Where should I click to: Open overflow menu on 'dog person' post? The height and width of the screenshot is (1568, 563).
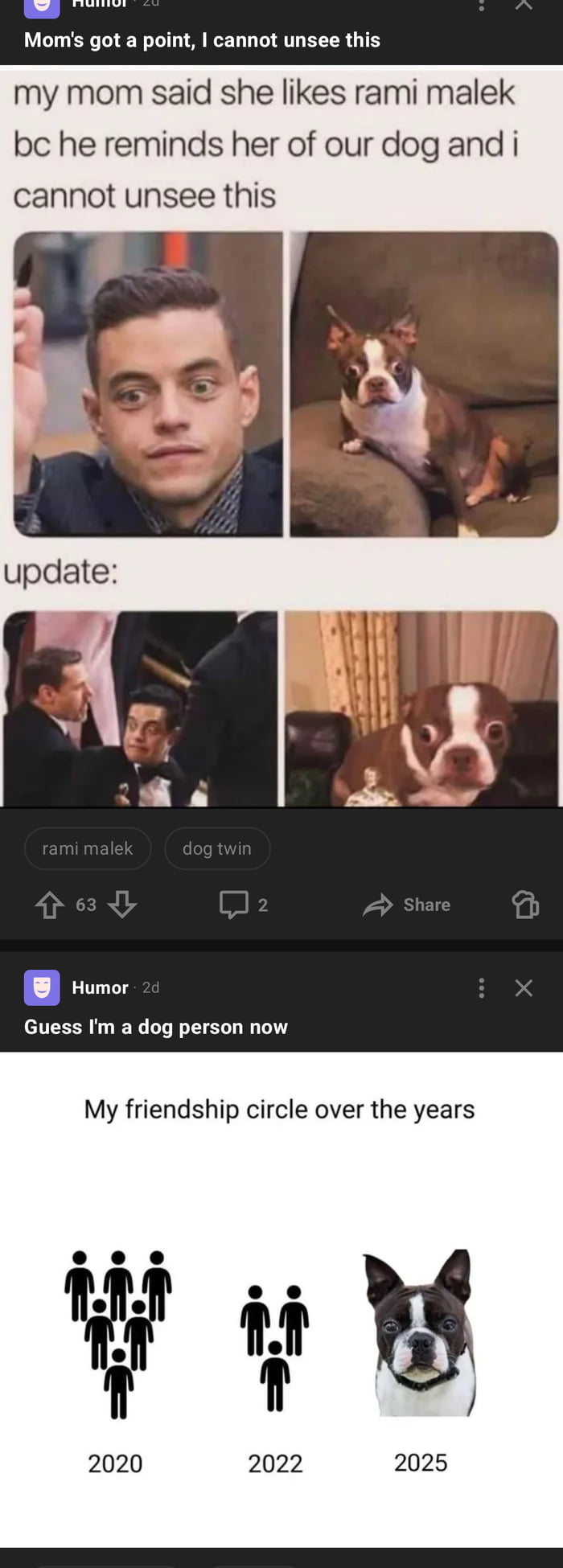482,988
